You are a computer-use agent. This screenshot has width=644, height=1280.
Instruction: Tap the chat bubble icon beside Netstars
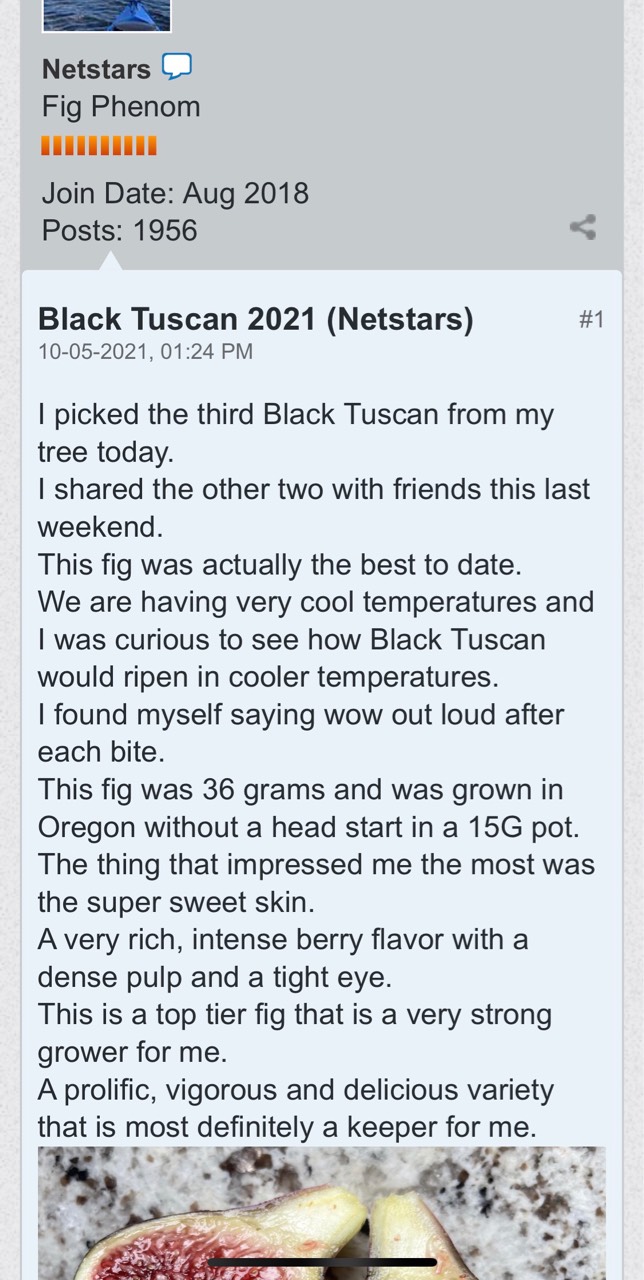pyautogui.click(x=176, y=67)
